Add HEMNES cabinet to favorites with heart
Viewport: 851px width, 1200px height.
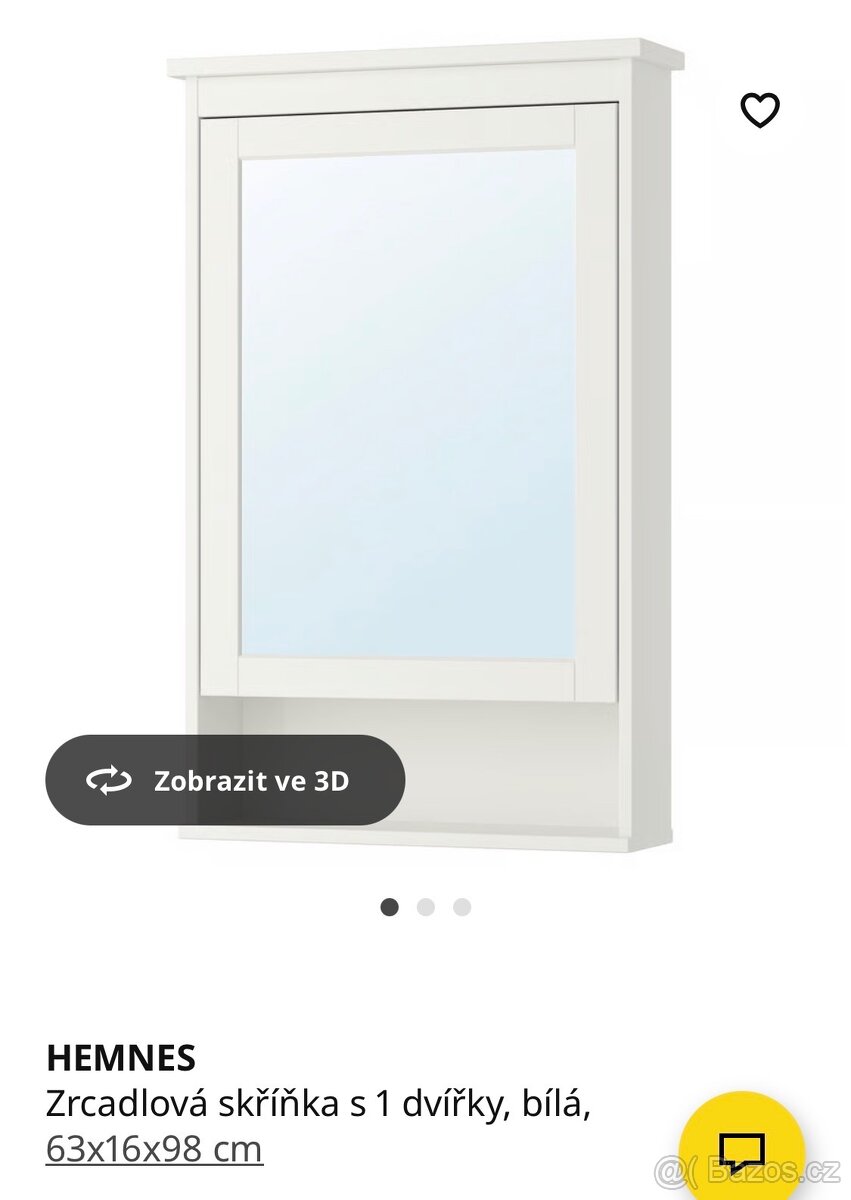tap(760, 110)
